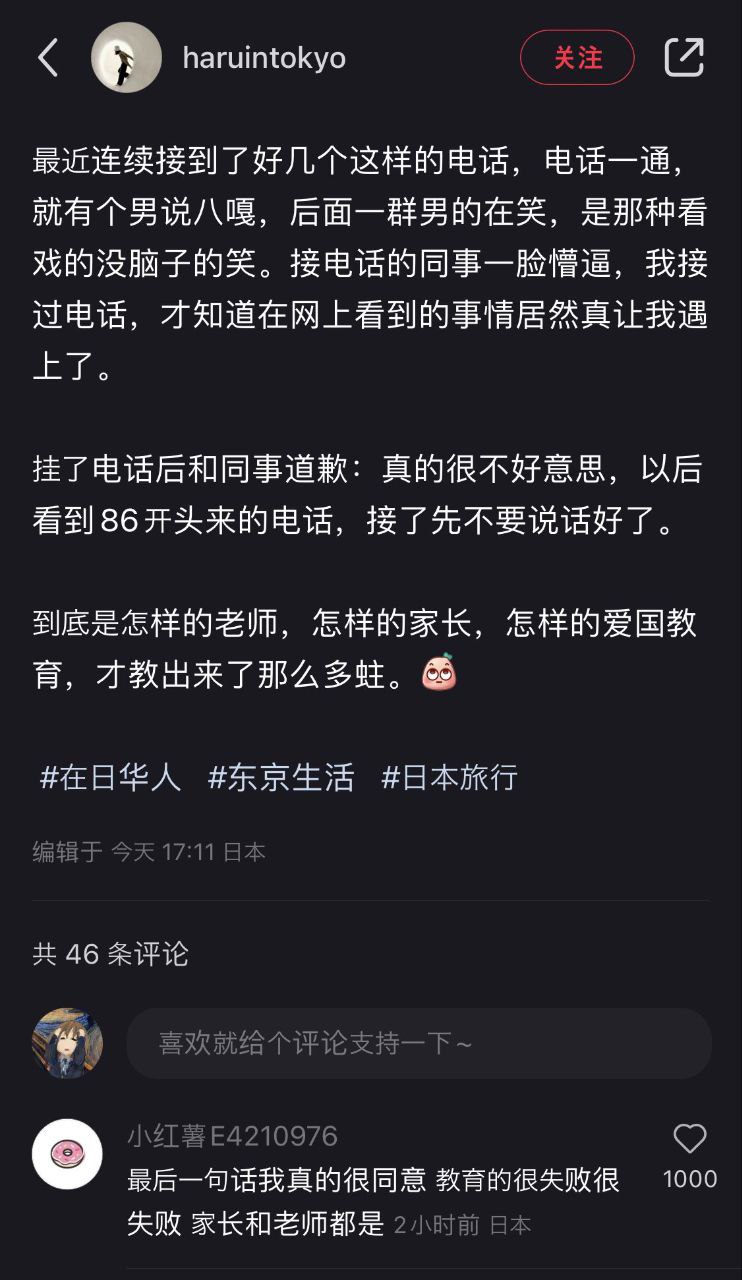
Task: Open haruintokyo's profile avatar
Action: pos(126,57)
